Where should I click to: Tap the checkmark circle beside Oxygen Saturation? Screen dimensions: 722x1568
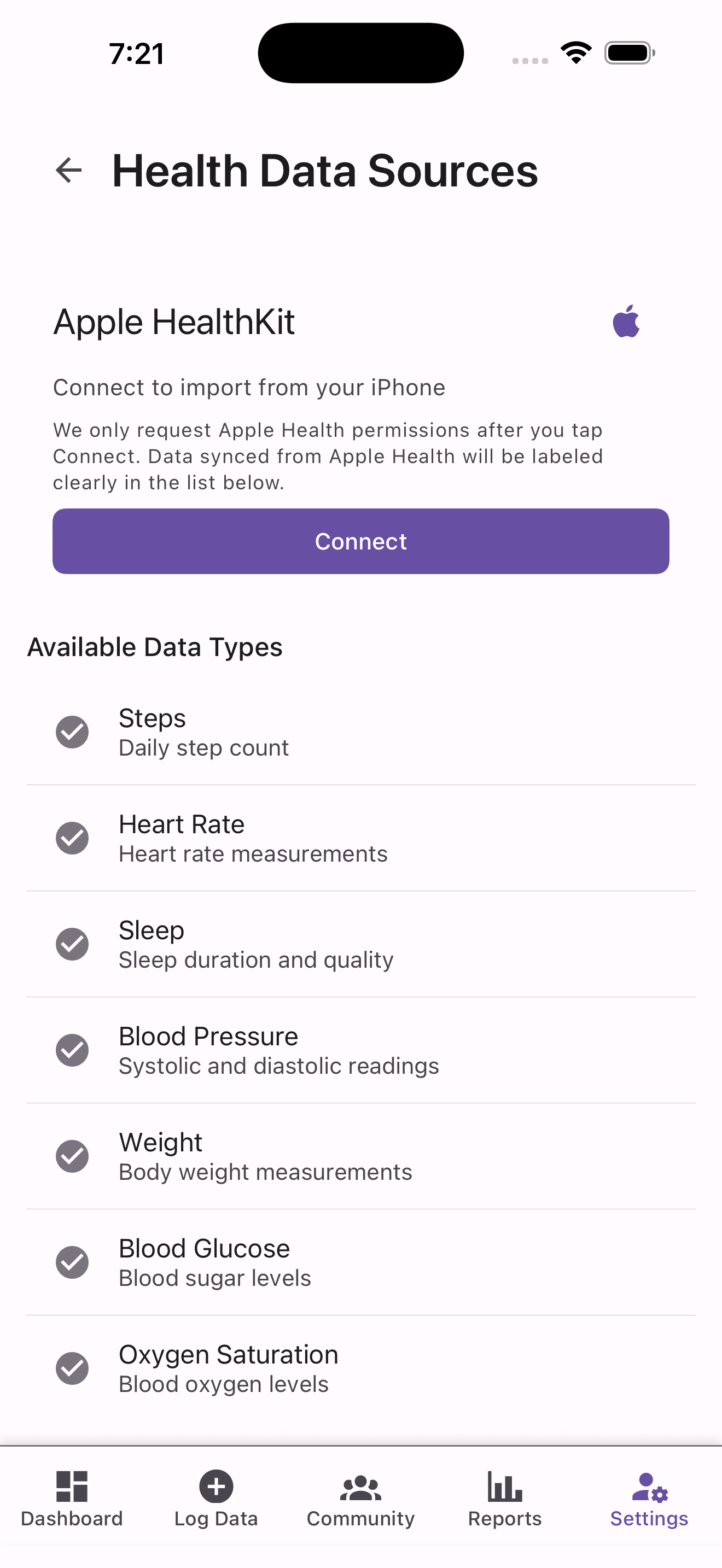(x=72, y=1368)
